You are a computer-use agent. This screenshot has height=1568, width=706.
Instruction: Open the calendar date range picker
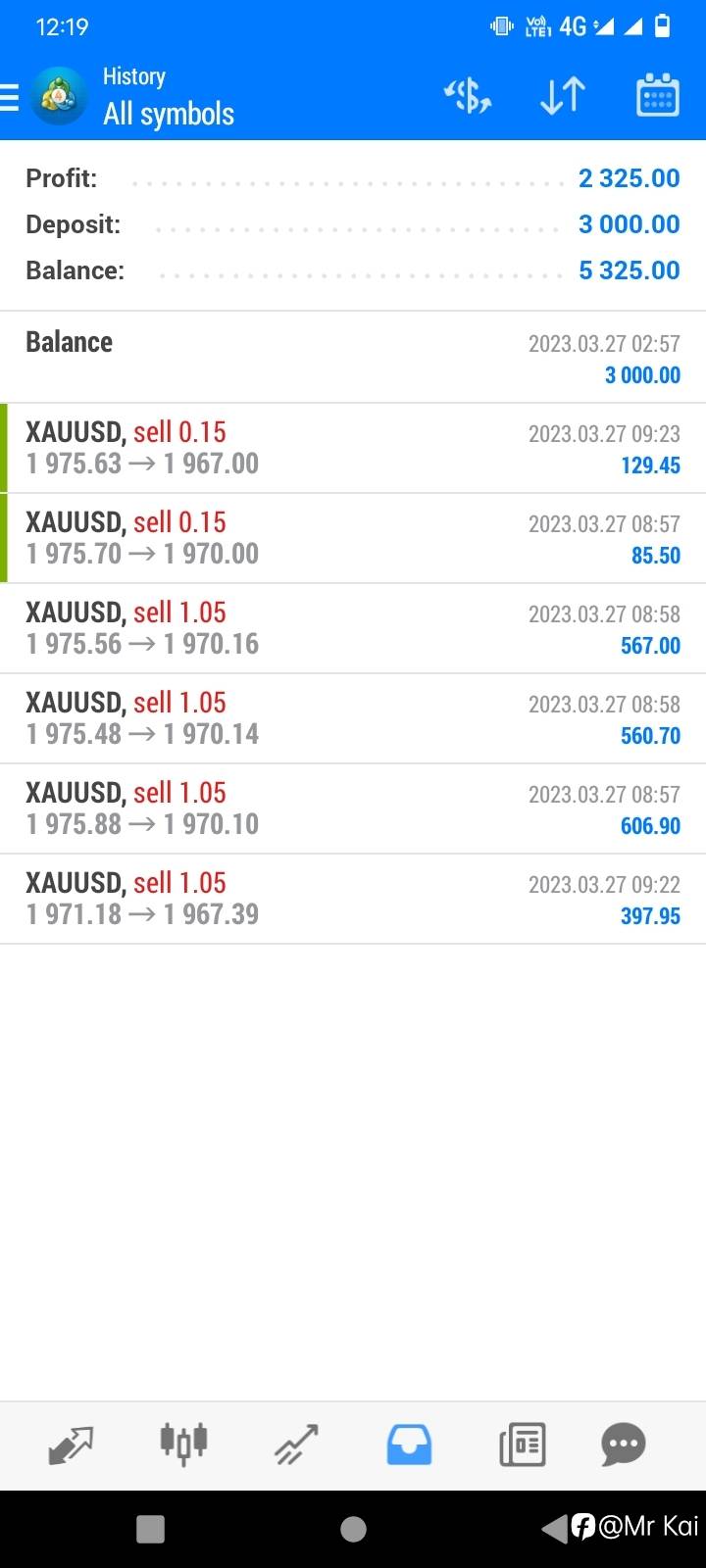(658, 96)
